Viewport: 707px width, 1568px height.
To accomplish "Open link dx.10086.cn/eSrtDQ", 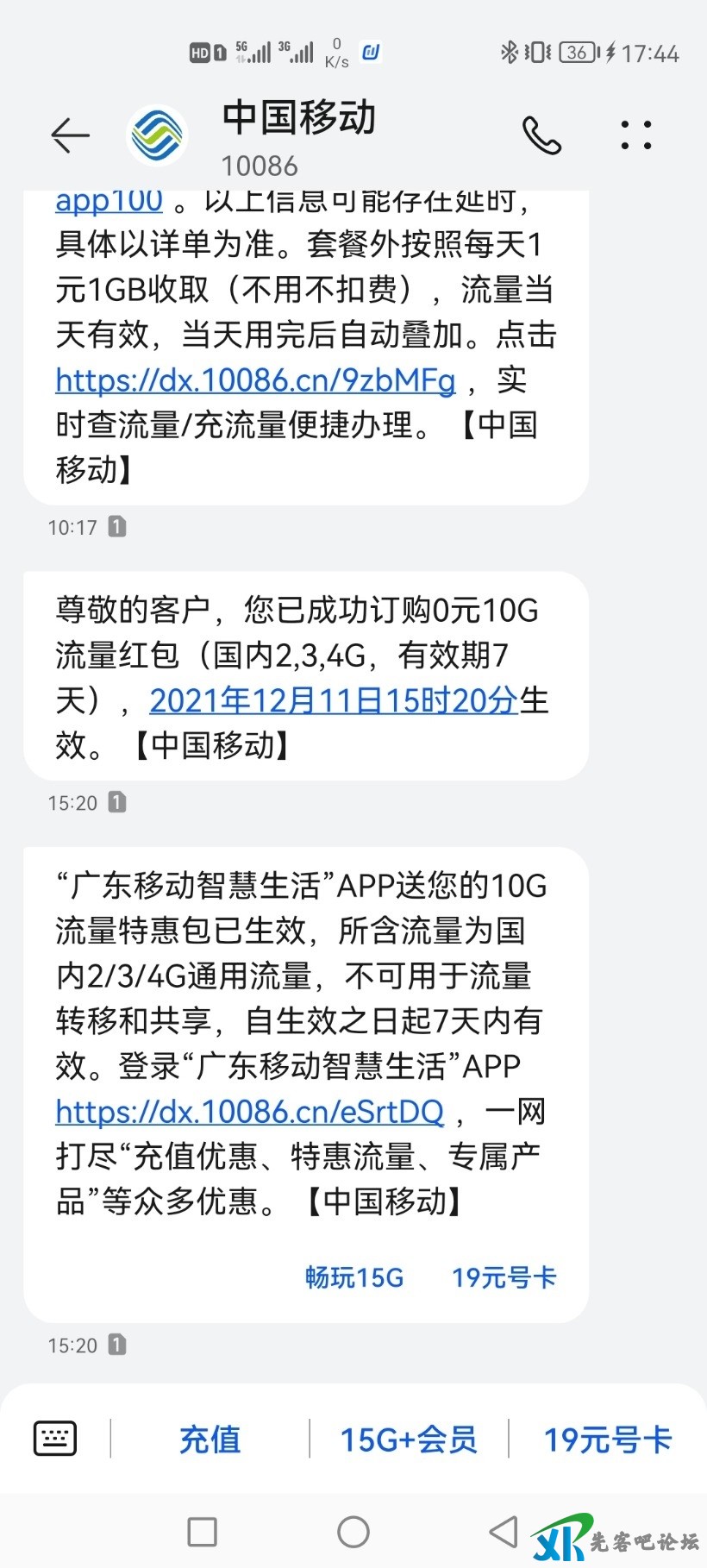I will [250, 1112].
